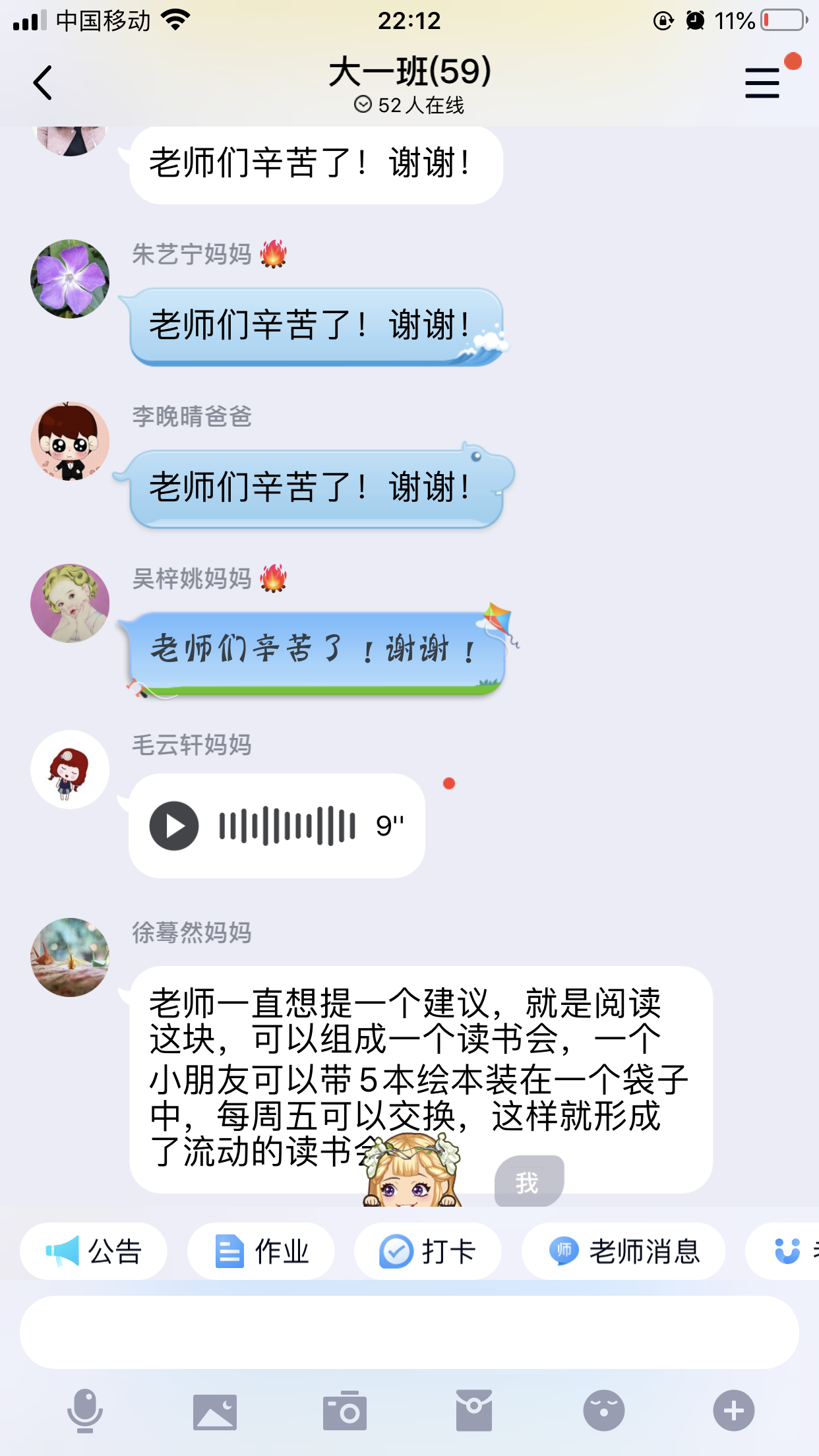Screen dimensions: 819x1456
Task: Play 毛云轩妈妈's 9-second voice message
Action: point(174,826)
